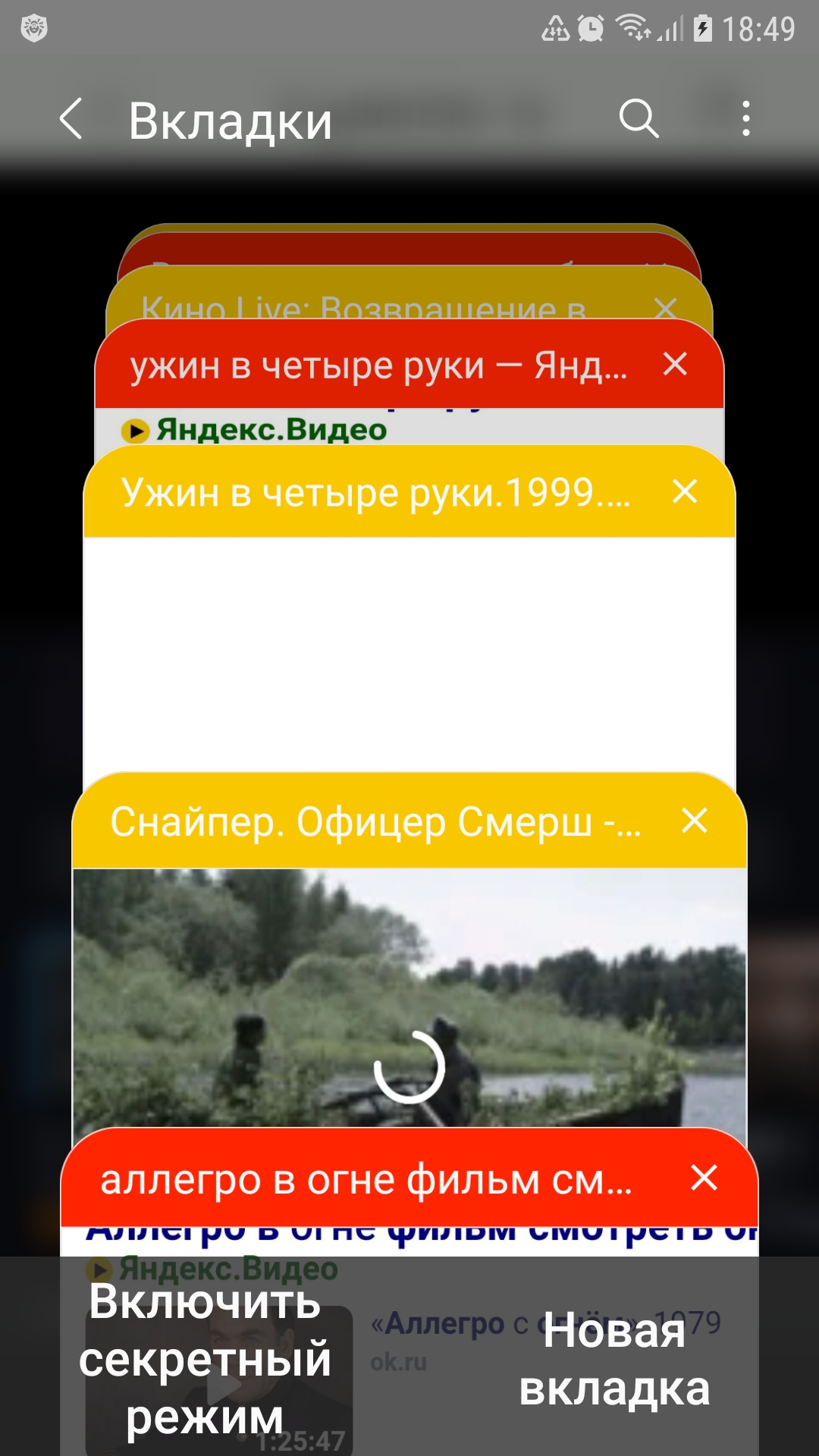The width and height of the screenshot is (819, 1456).
Task: Switch to the 'аллегро в огне фильм' tab
Action: point(366,1180)
